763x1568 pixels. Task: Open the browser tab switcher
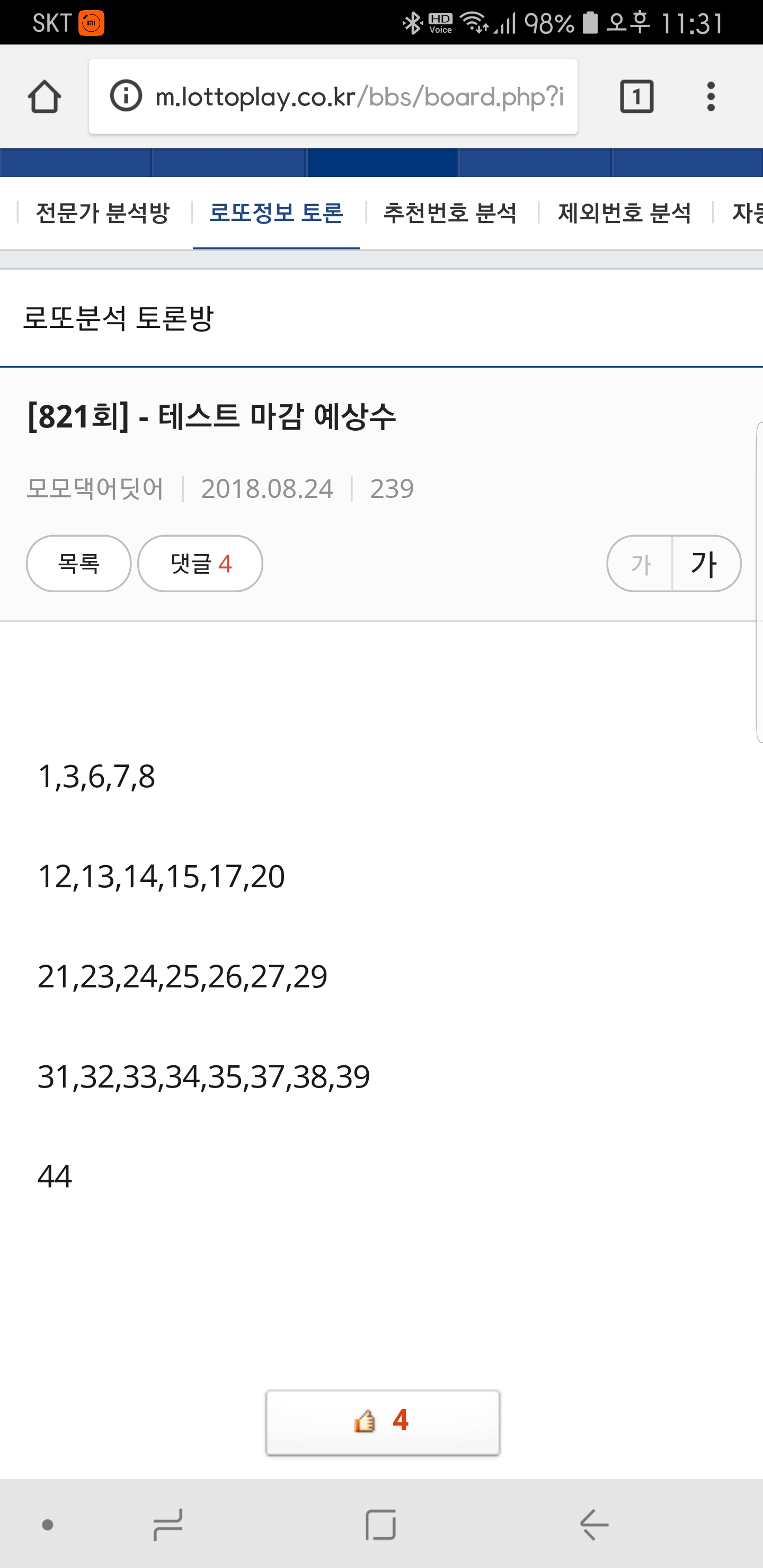tap(636, 97)
